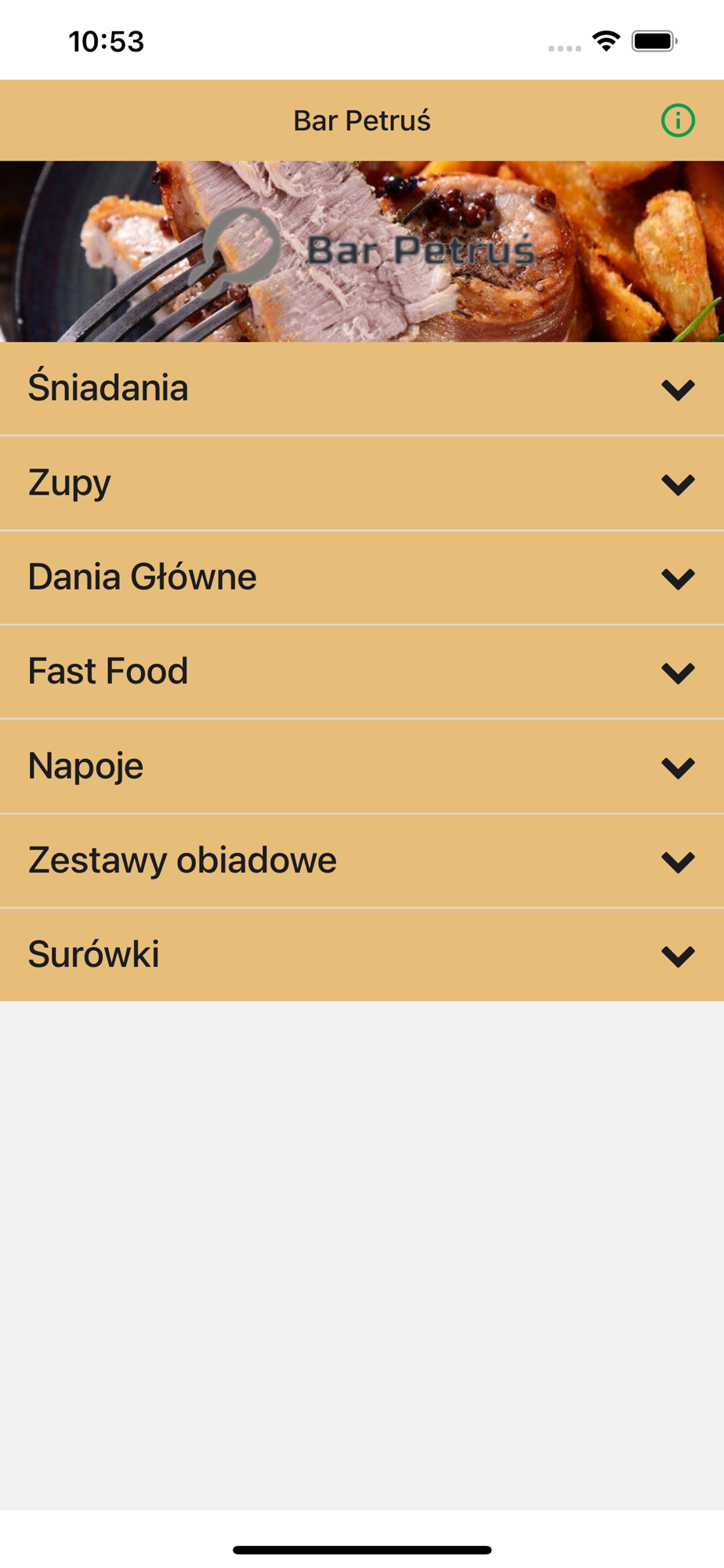Open the info icon in the header

tap(678, 121)
